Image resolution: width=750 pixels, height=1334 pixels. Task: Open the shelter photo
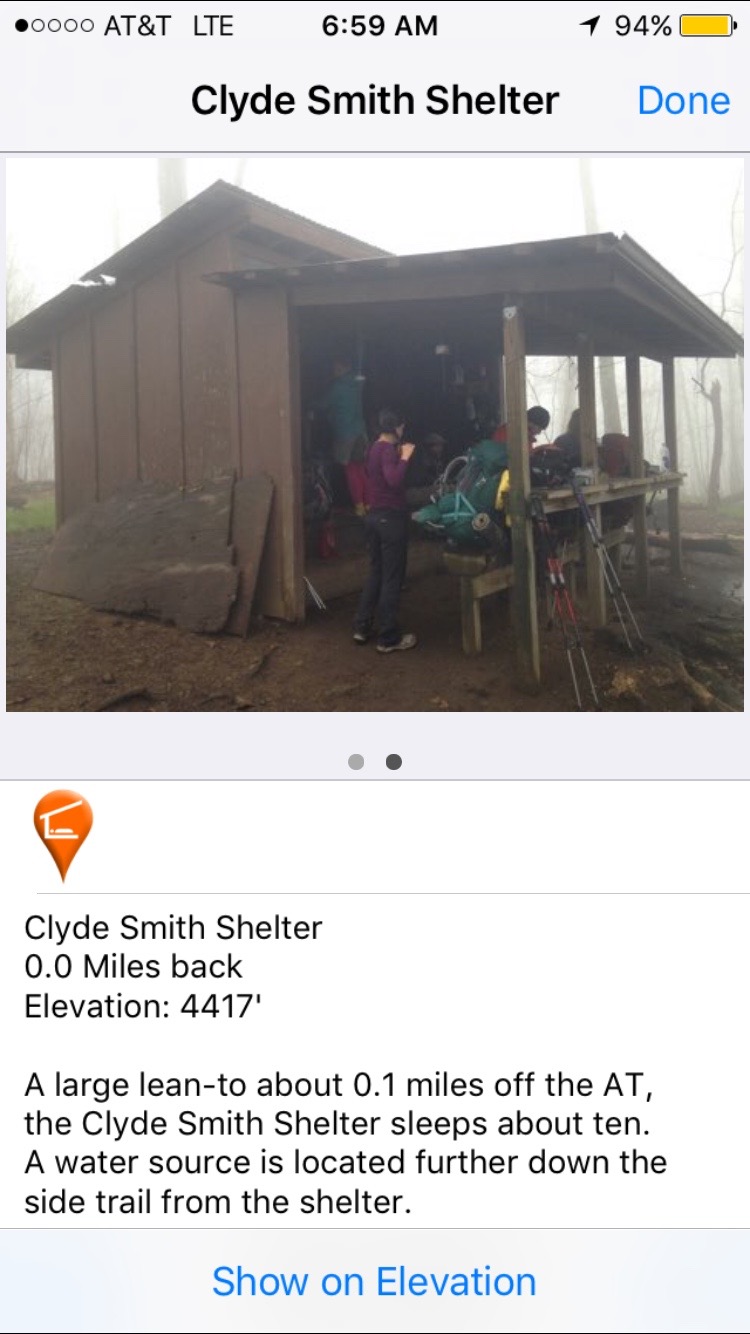point(375,435)
